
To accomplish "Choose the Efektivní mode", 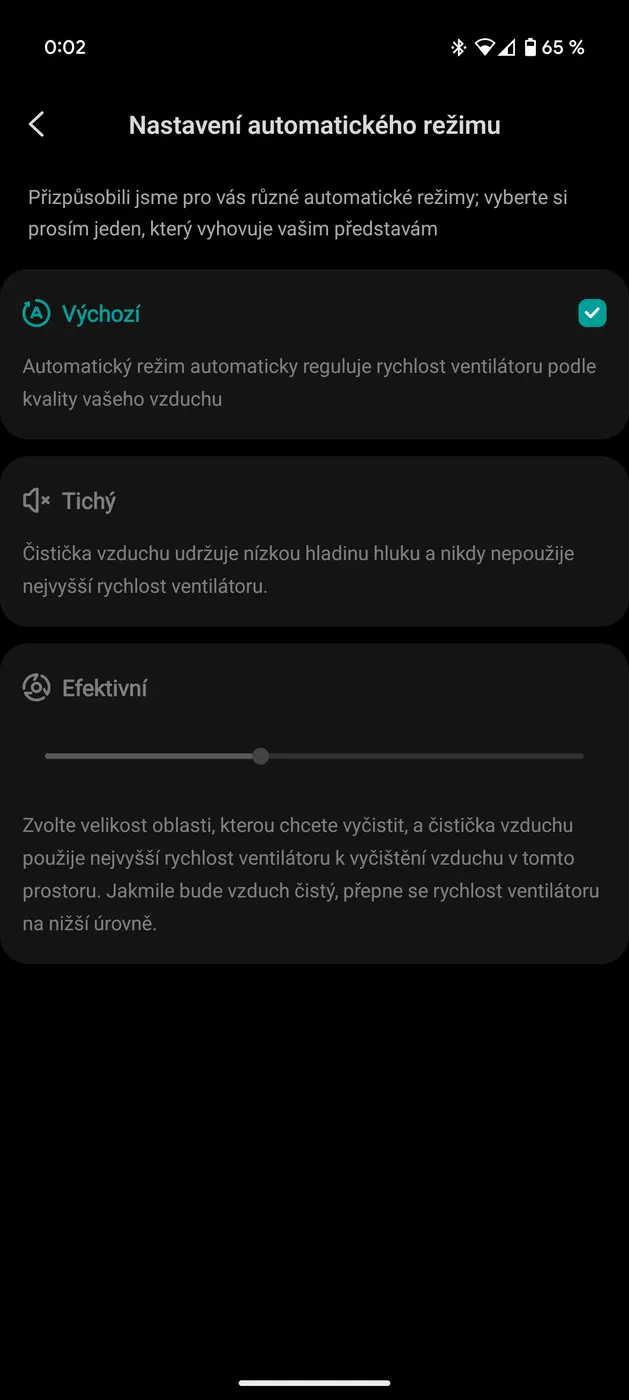I will (104, 688).
